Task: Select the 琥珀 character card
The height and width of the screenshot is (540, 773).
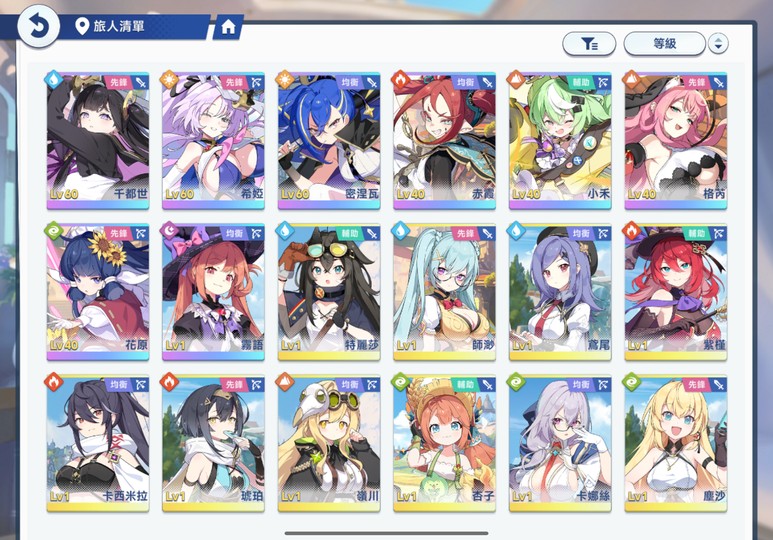Action: tap(213, 441)
